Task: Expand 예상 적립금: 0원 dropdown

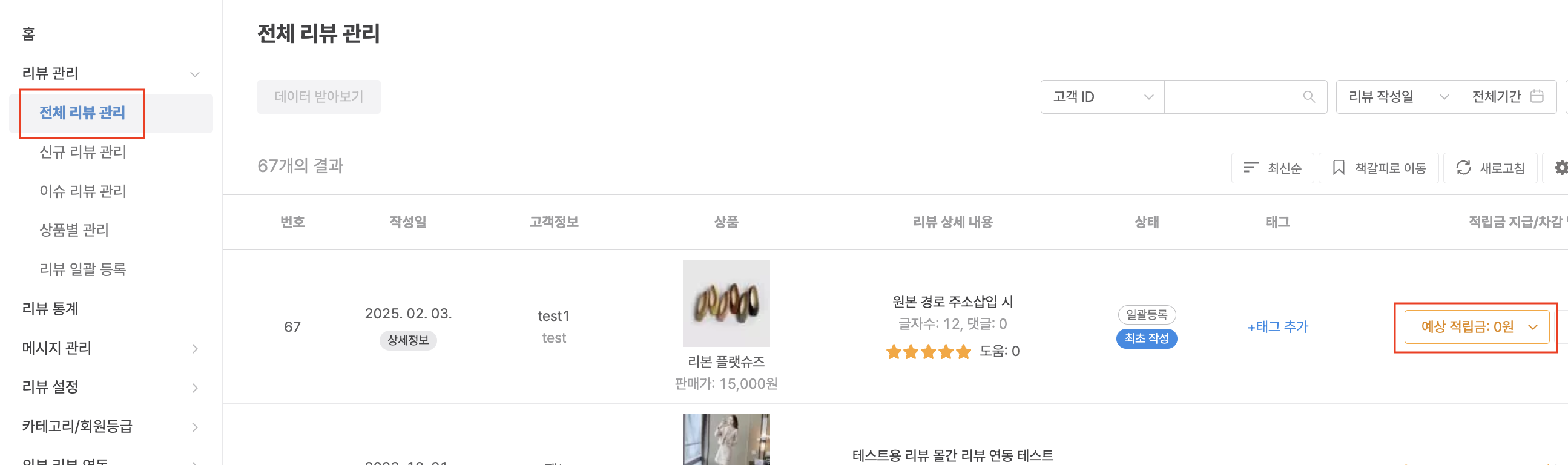Action: tap(1476, 327)
